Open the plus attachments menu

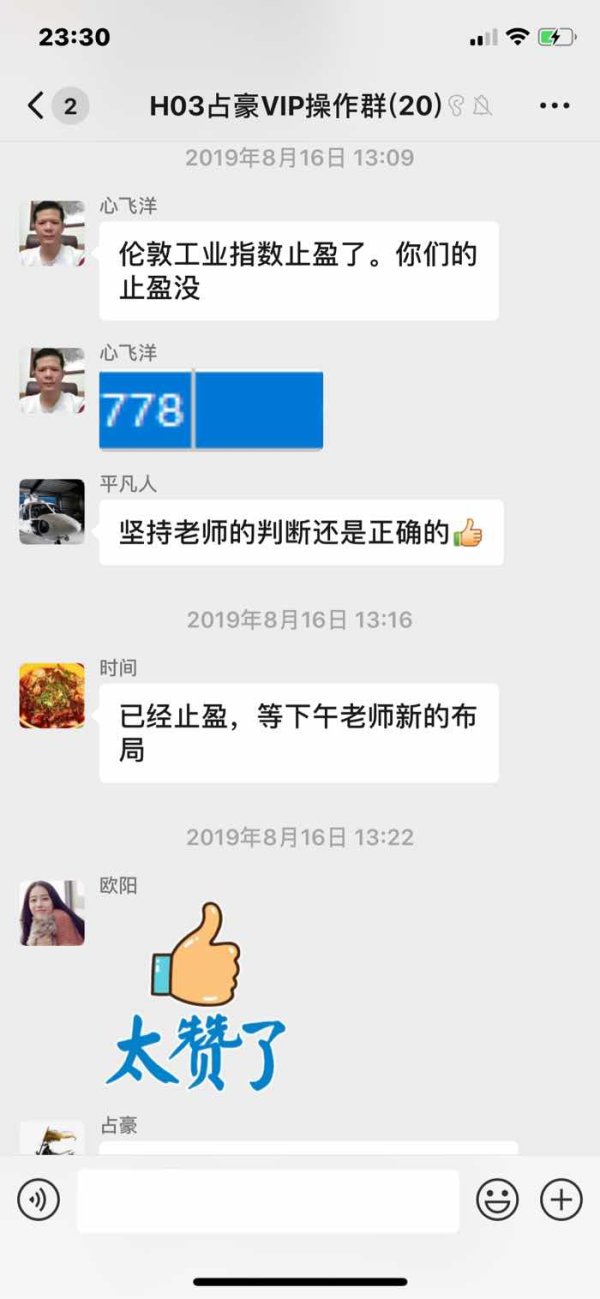[x=561, y=1199]
